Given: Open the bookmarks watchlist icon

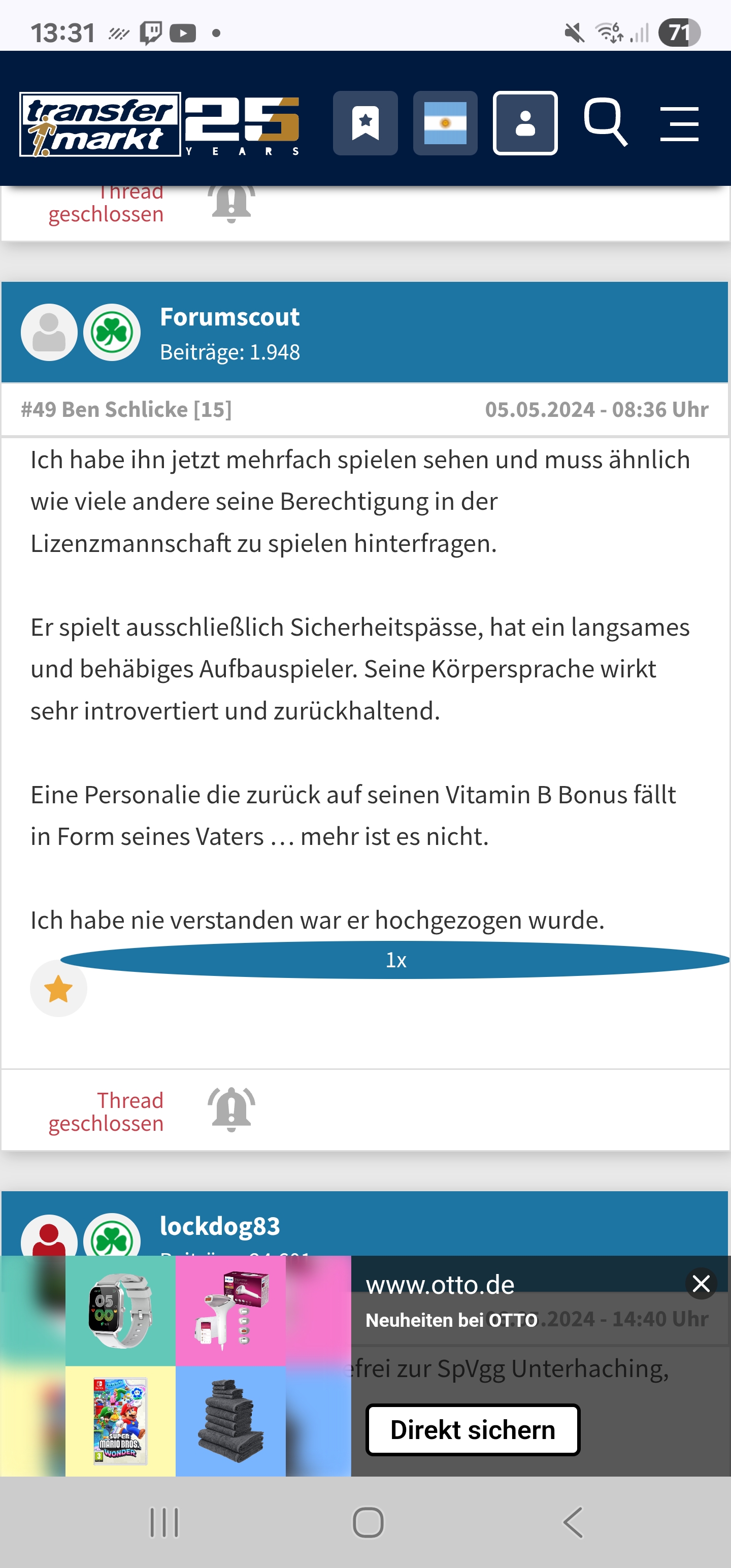Looking at the screenshot, I should click(365, 123).
